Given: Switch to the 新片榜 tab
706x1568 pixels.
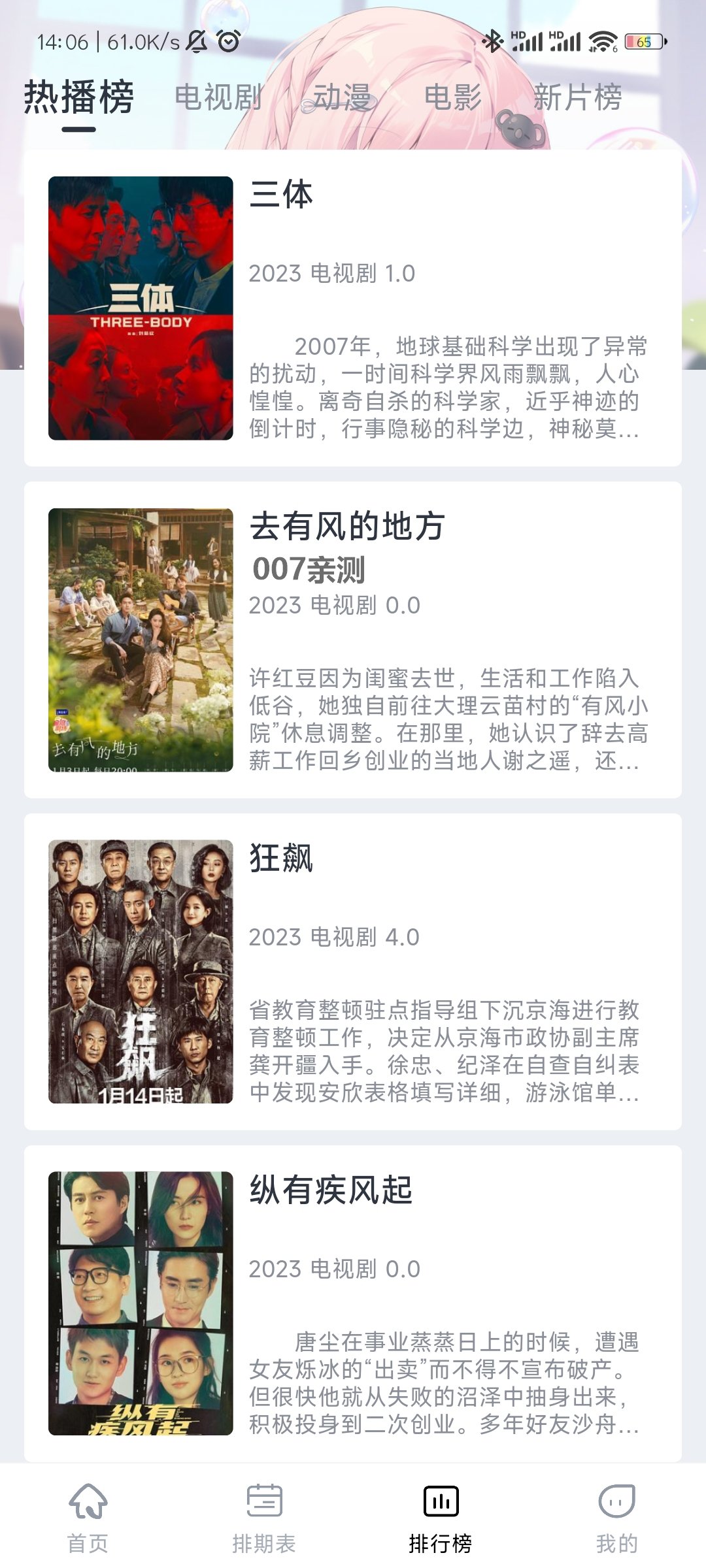Looking at the screenshot, I should 577,98.
